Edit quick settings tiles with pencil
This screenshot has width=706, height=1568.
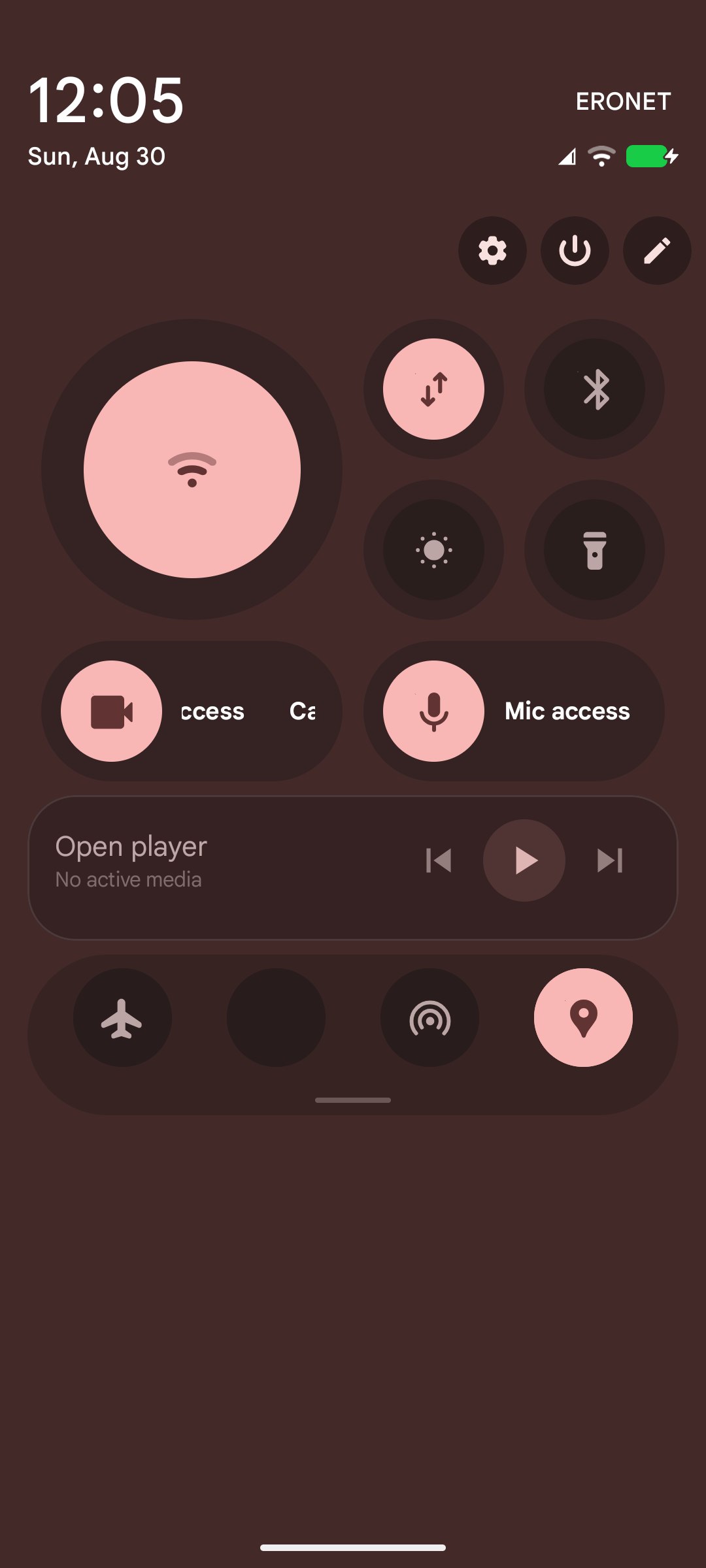click(657, 251)
